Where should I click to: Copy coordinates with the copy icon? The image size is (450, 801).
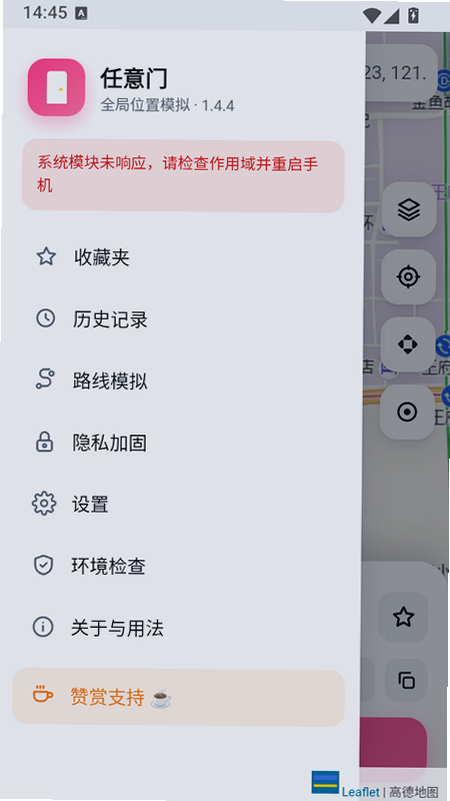(407, 680)
